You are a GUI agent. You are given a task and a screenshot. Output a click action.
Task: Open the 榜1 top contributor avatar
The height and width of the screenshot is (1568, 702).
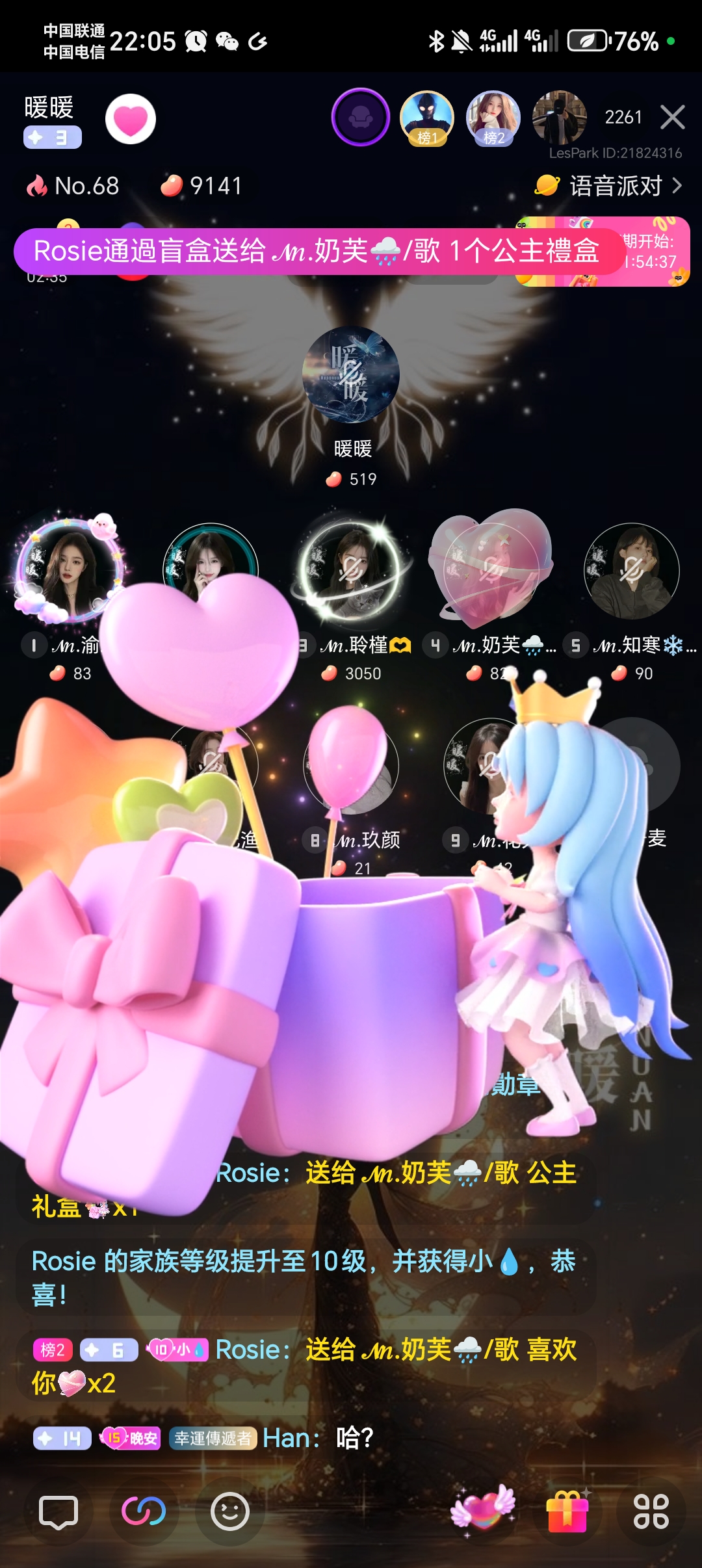[426, 118]
